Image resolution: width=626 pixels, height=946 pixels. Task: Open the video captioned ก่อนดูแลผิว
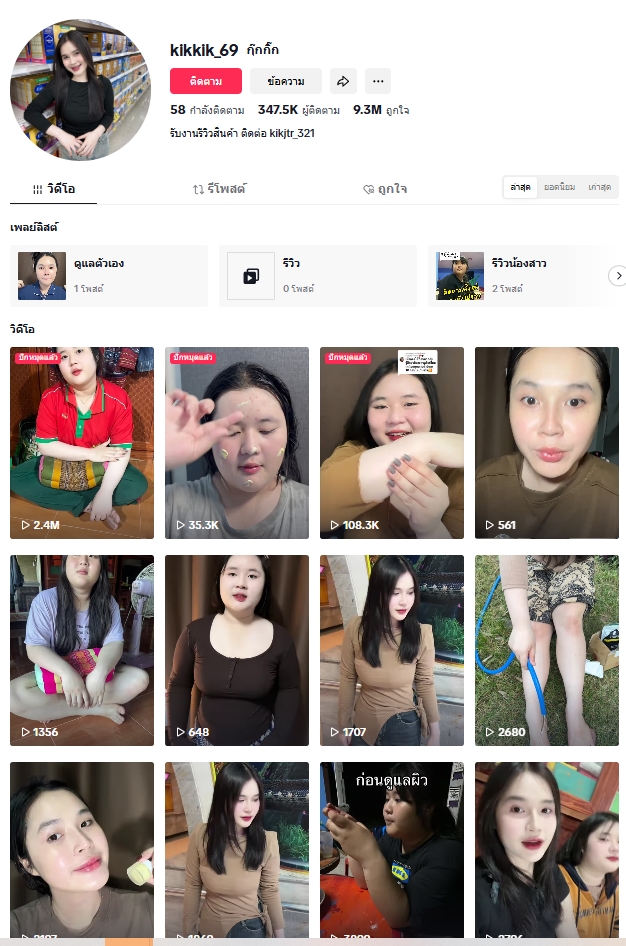point(392,850)
